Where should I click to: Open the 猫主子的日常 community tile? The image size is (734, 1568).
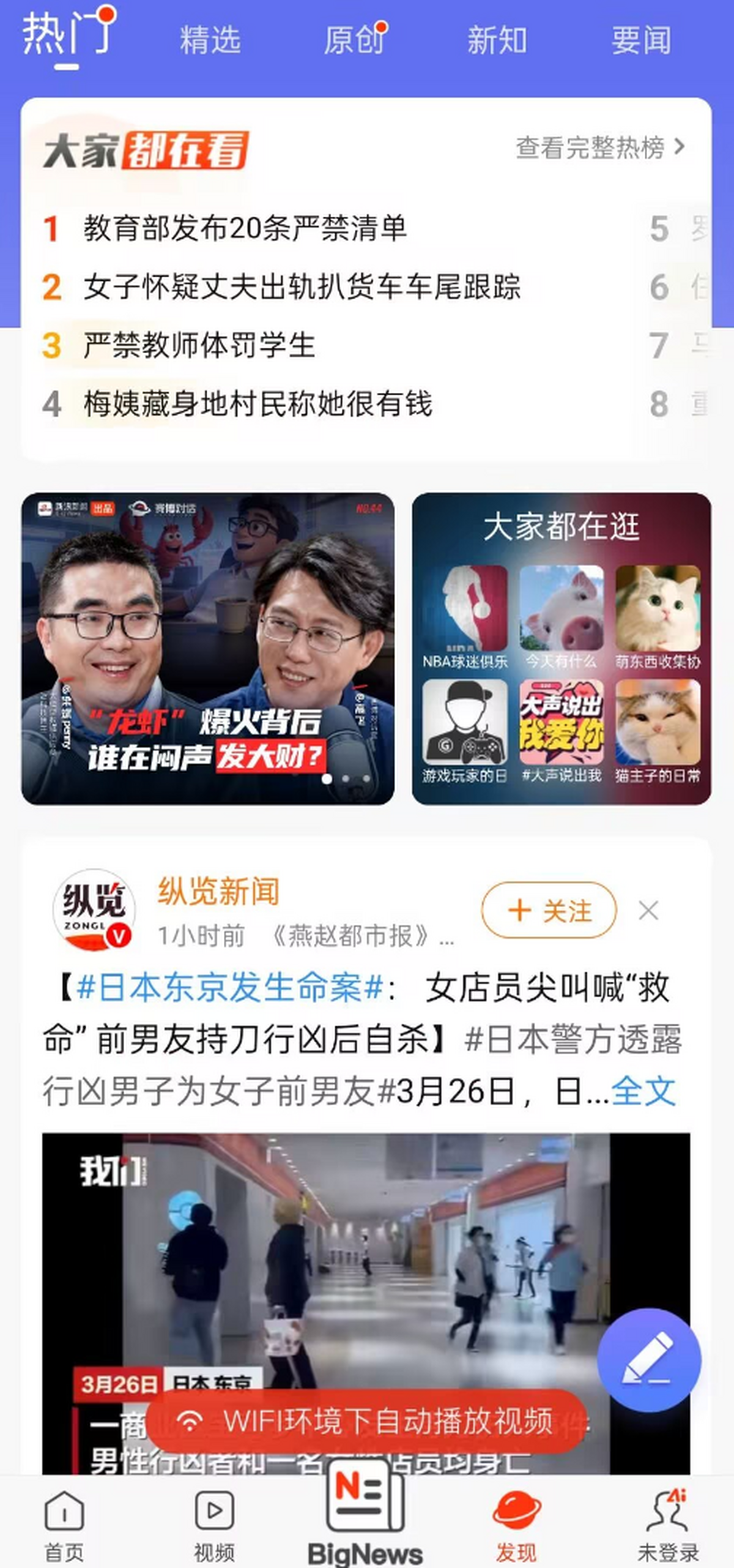[x=658, y=731]
